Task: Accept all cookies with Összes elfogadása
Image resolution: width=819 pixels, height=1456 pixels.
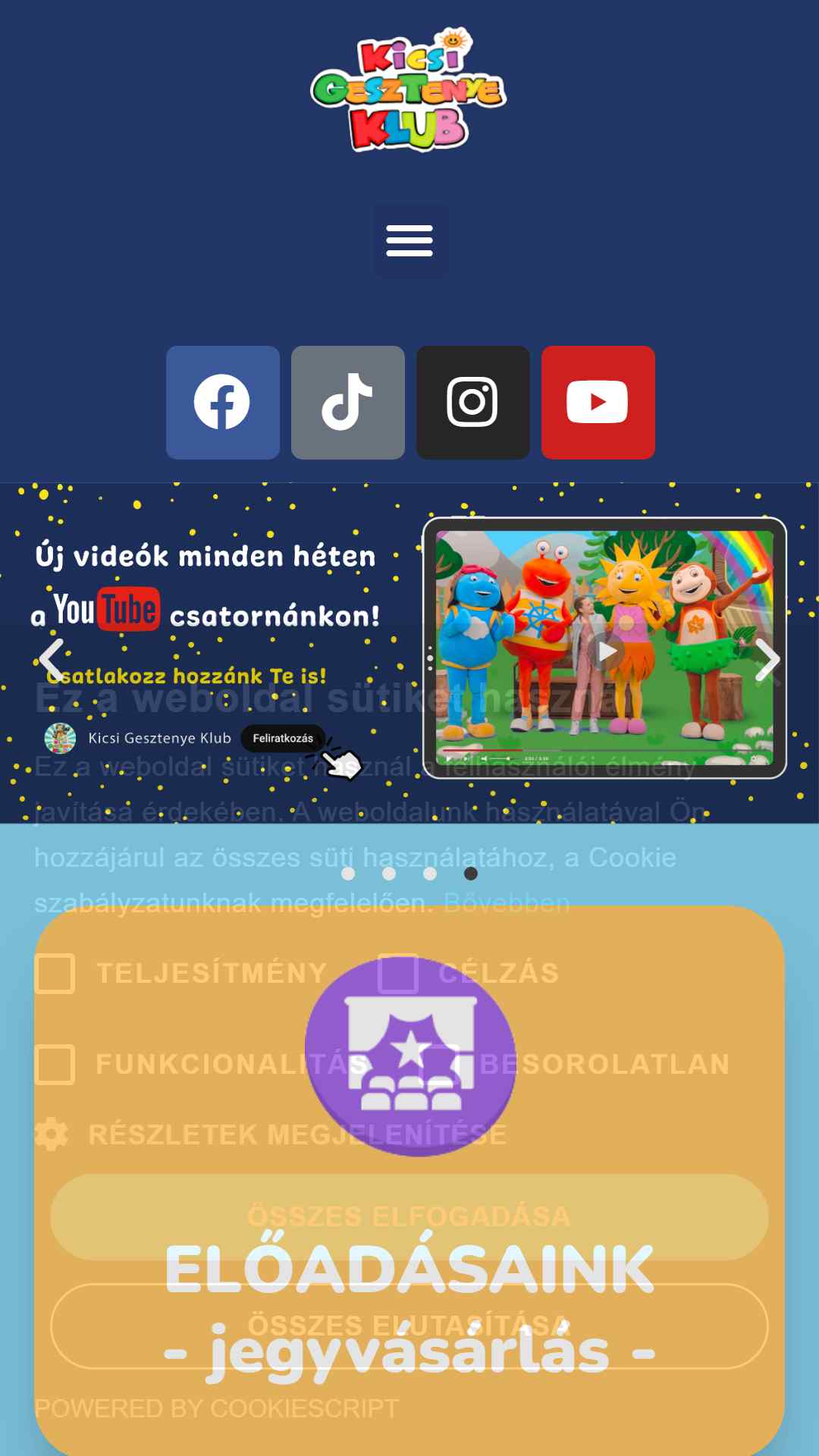Action: pos(409,1217)
